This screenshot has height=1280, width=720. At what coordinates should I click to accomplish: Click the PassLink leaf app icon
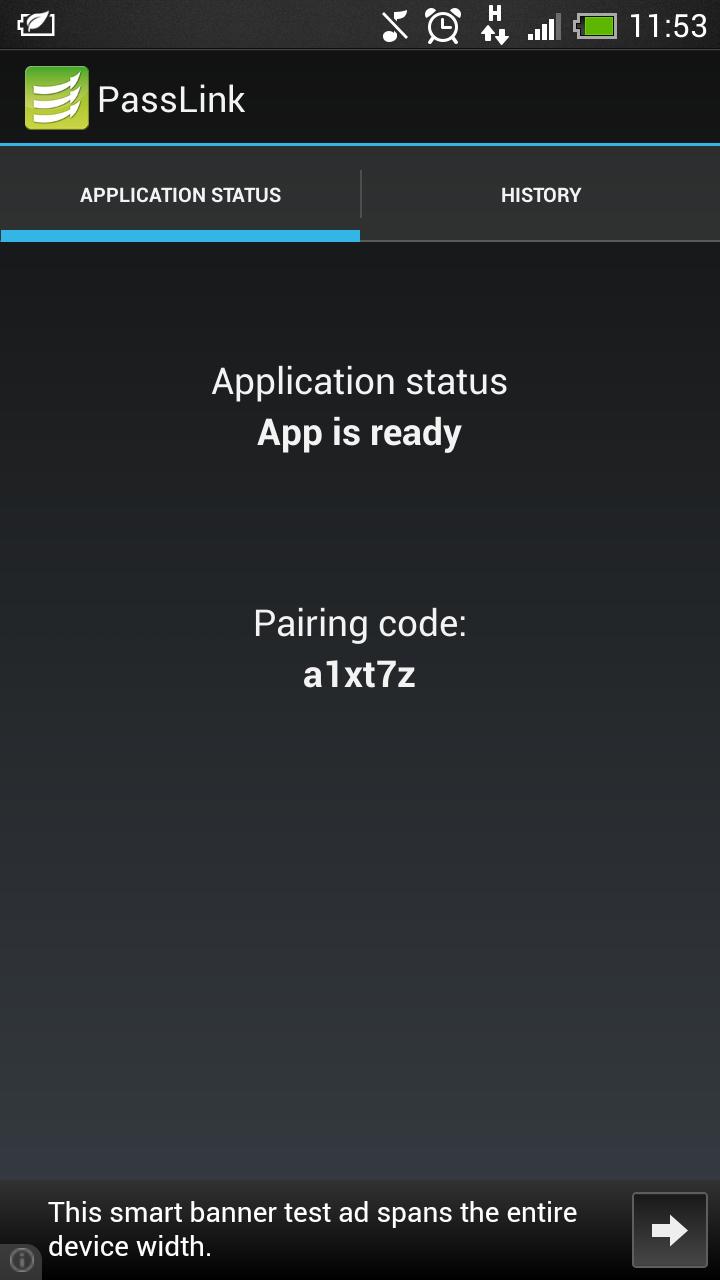(x=57, y=97)
